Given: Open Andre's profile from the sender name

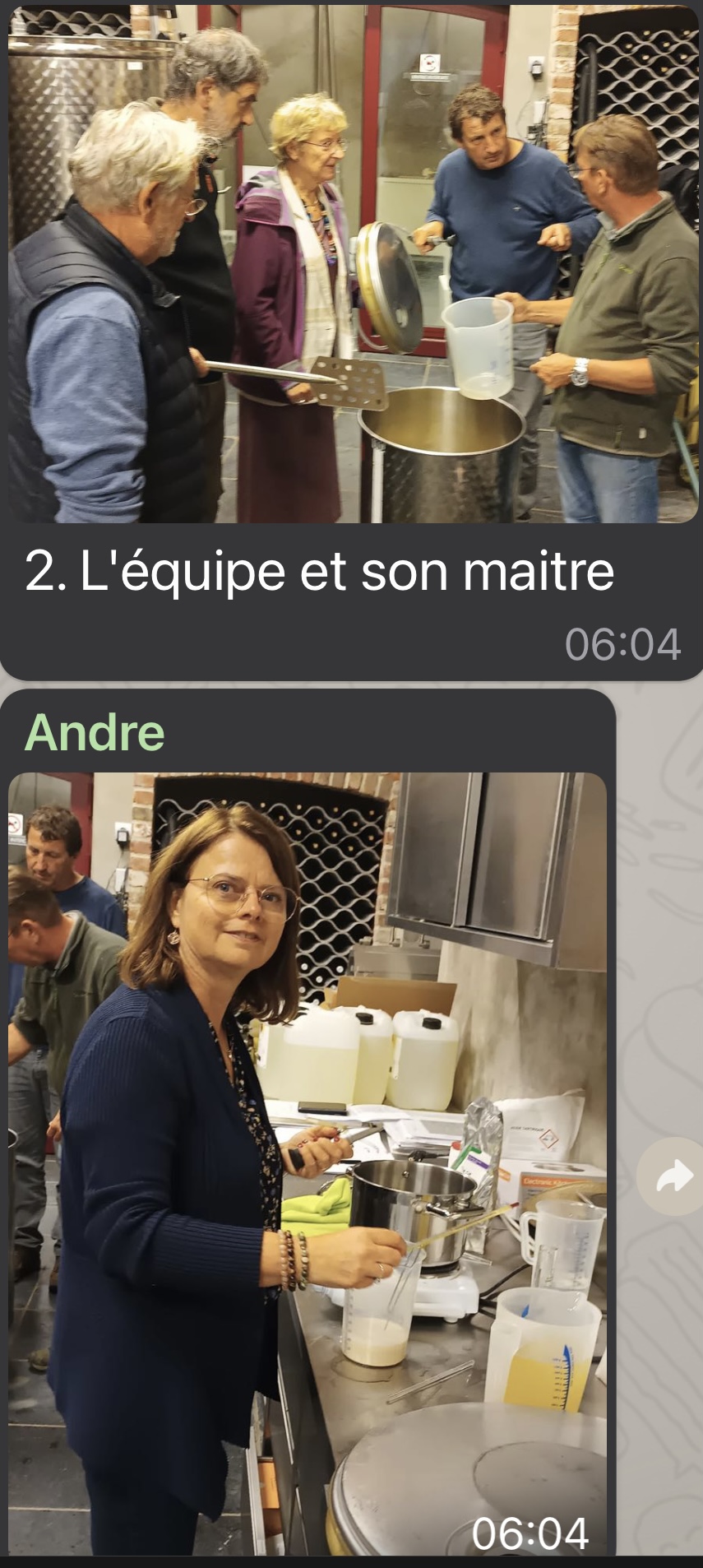Looking at the screenshot, I should [95, 731].
